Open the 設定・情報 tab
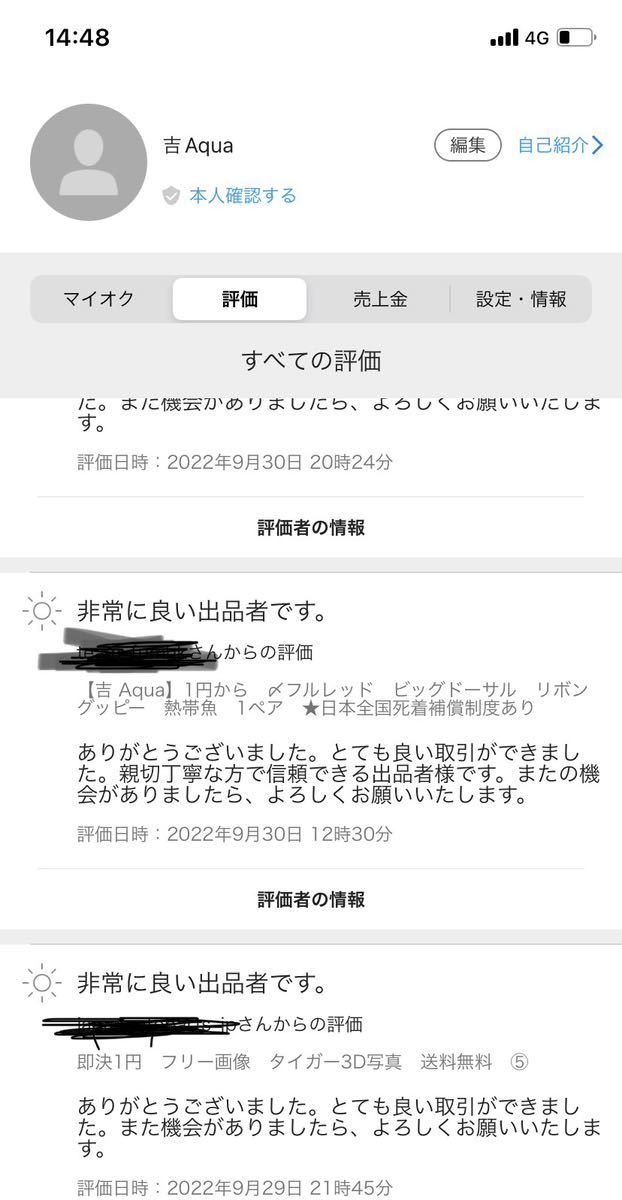 pyautogui.click(x=521, y=299)
